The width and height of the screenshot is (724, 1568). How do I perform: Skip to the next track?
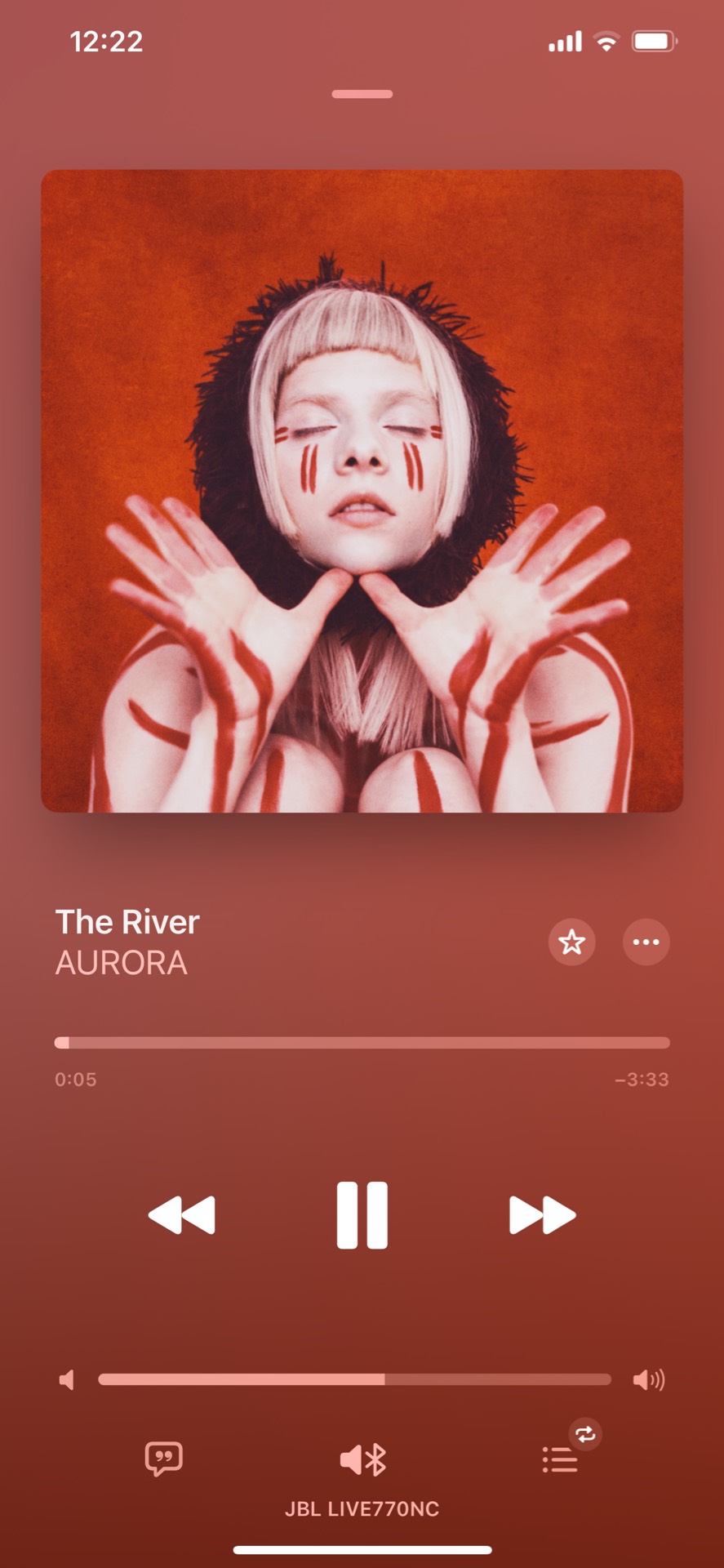[x=542, y=1215]
